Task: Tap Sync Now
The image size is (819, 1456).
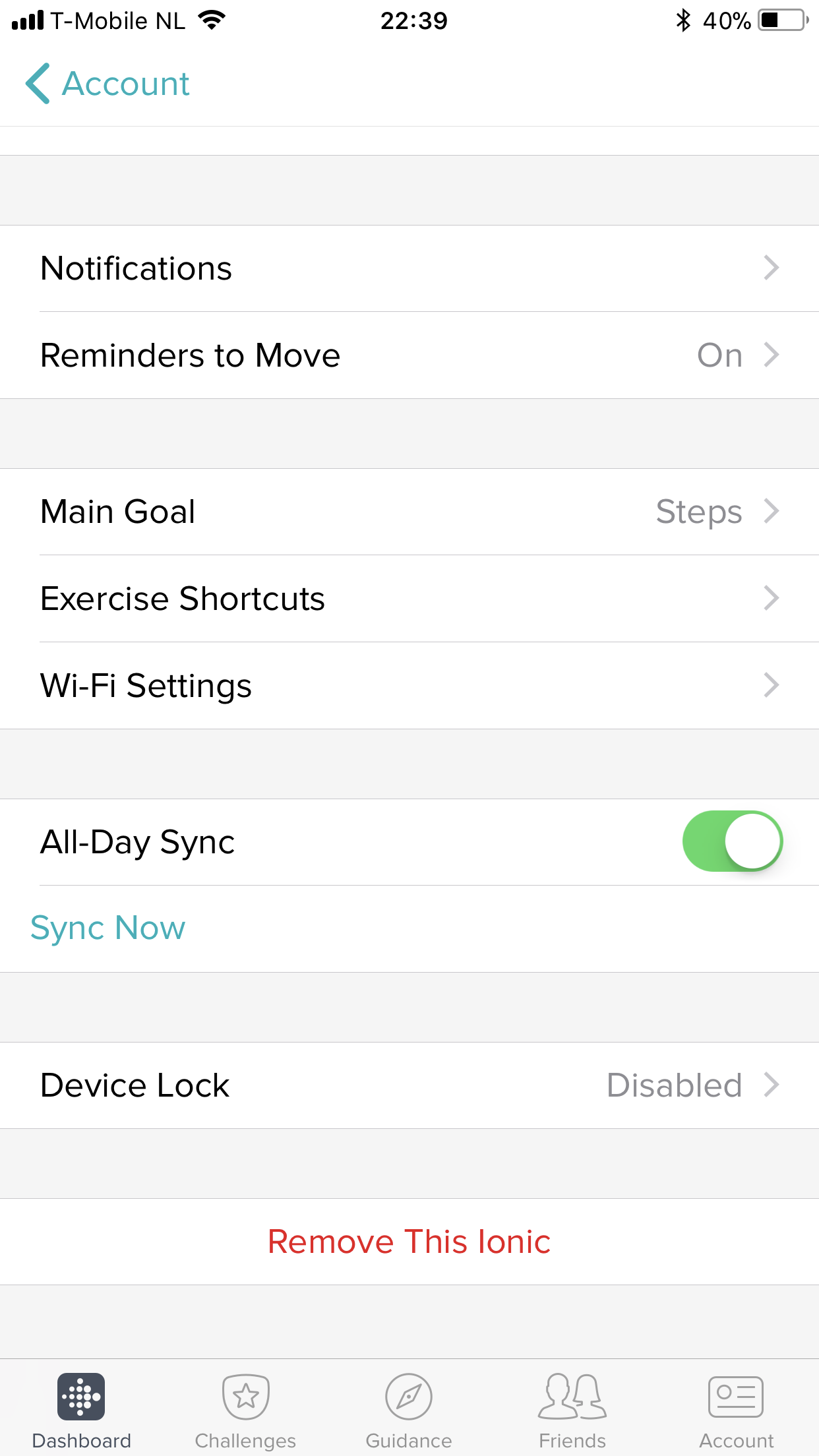Action: tap(108, 928)
